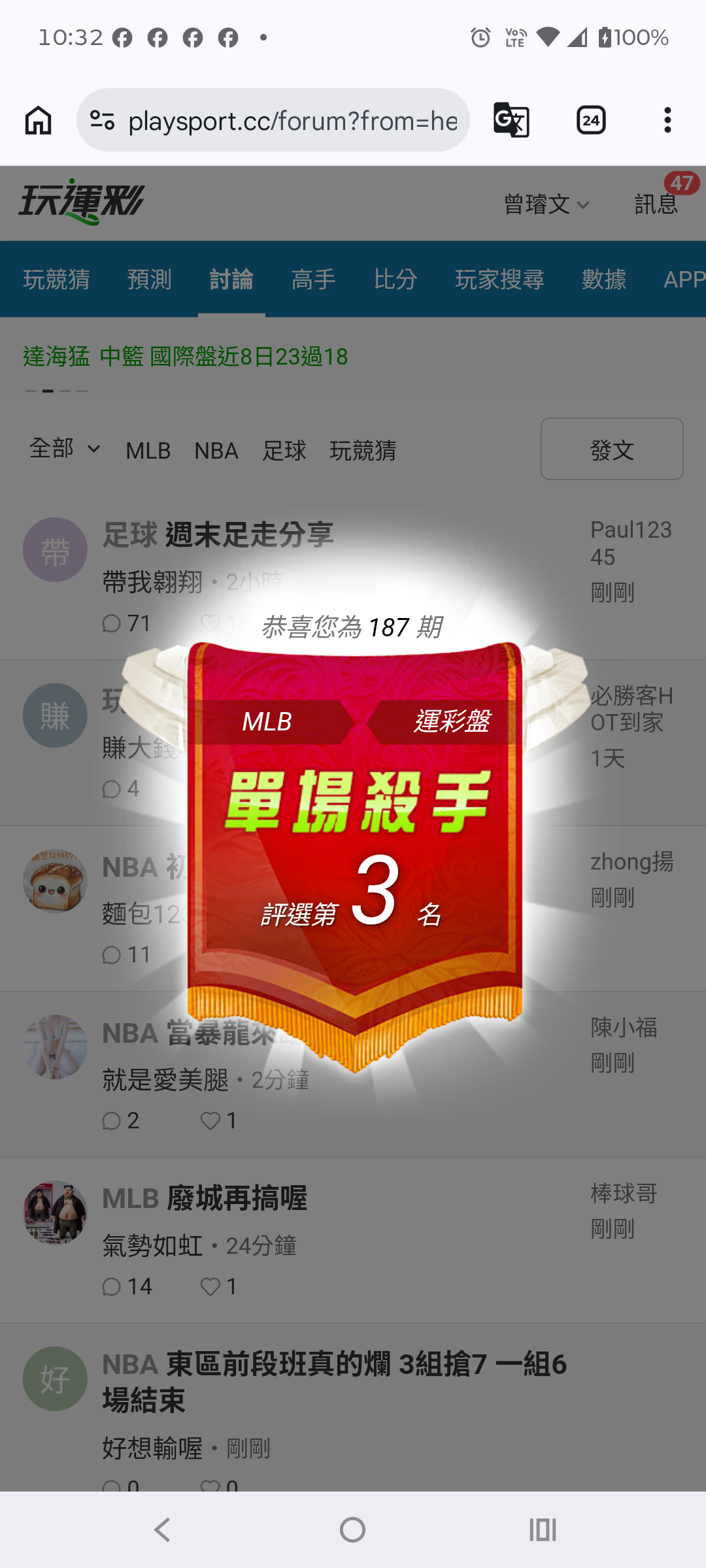Image resolution: width=706 pixels, height=1568 pixels.
Task: Switch to the 高手 tab
Action: pyautogui.click(x=314, y=280)
